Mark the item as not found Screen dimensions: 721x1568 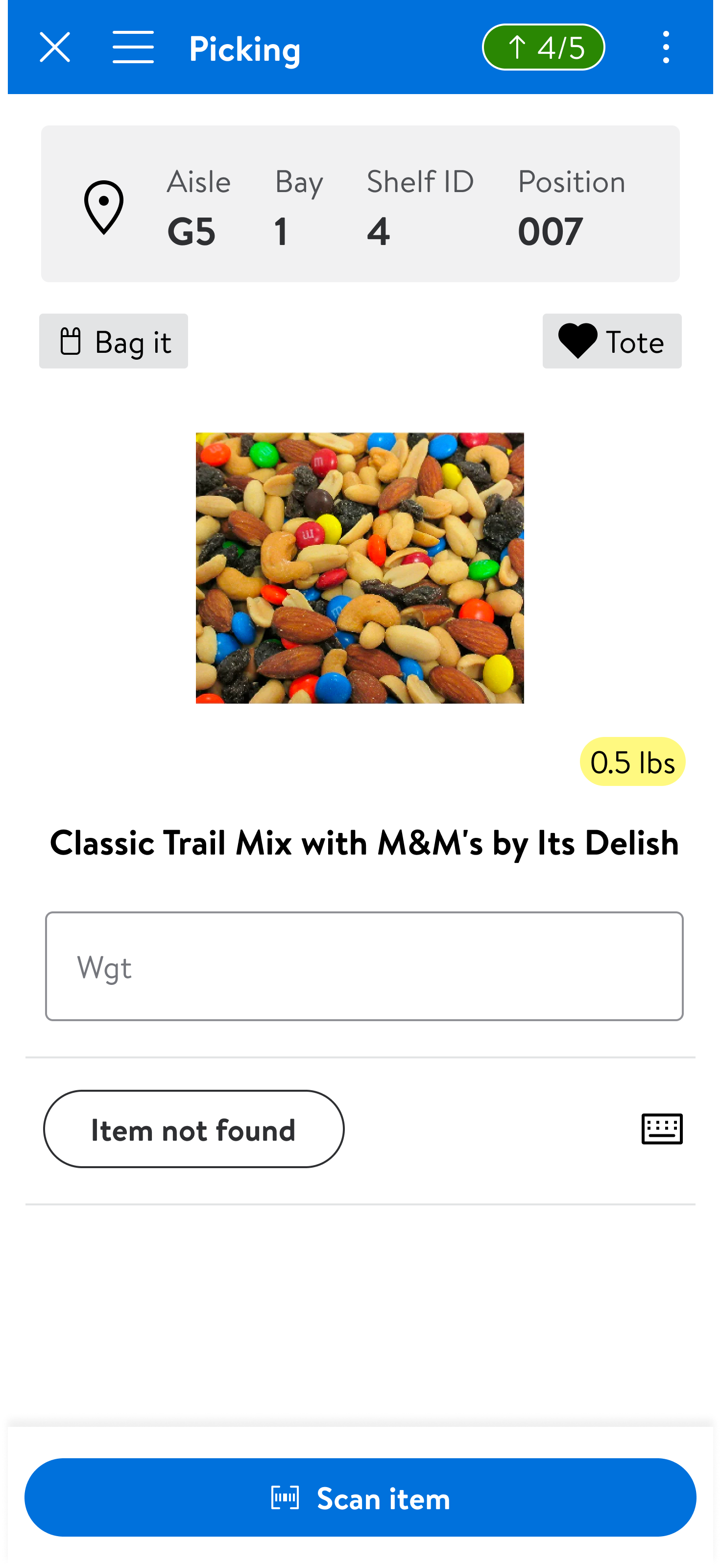pos(193,1129)
